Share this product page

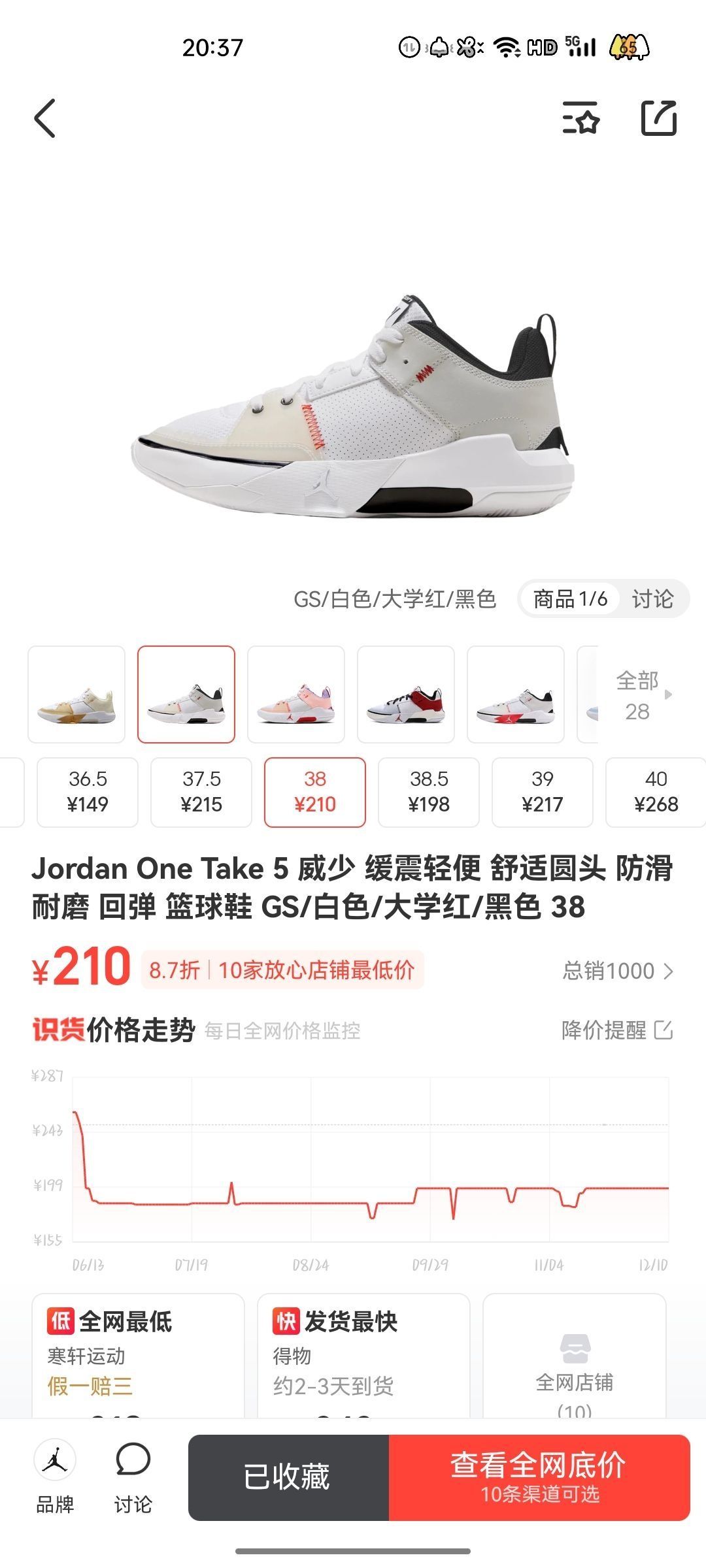pos(658,118)
